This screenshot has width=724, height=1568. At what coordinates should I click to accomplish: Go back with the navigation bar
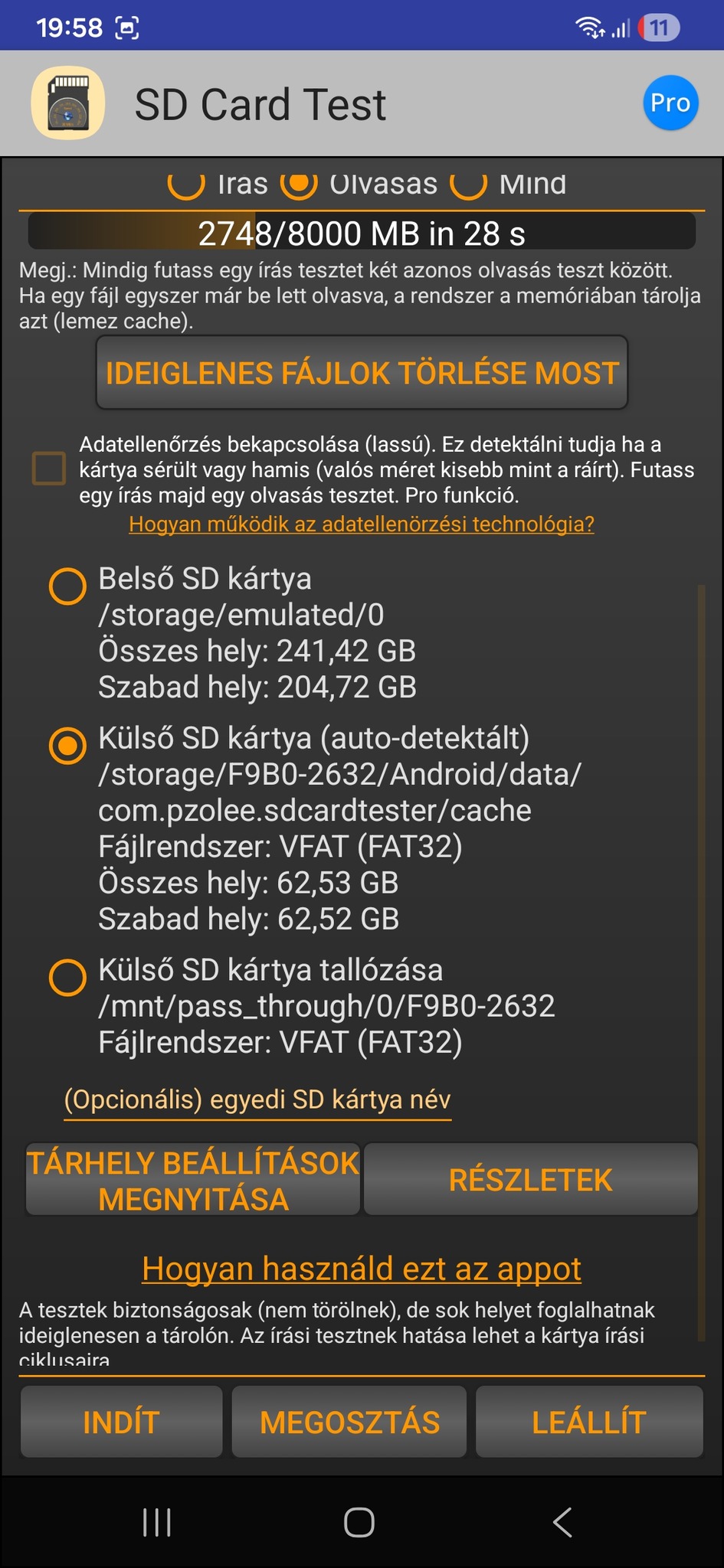[563, 1522]
